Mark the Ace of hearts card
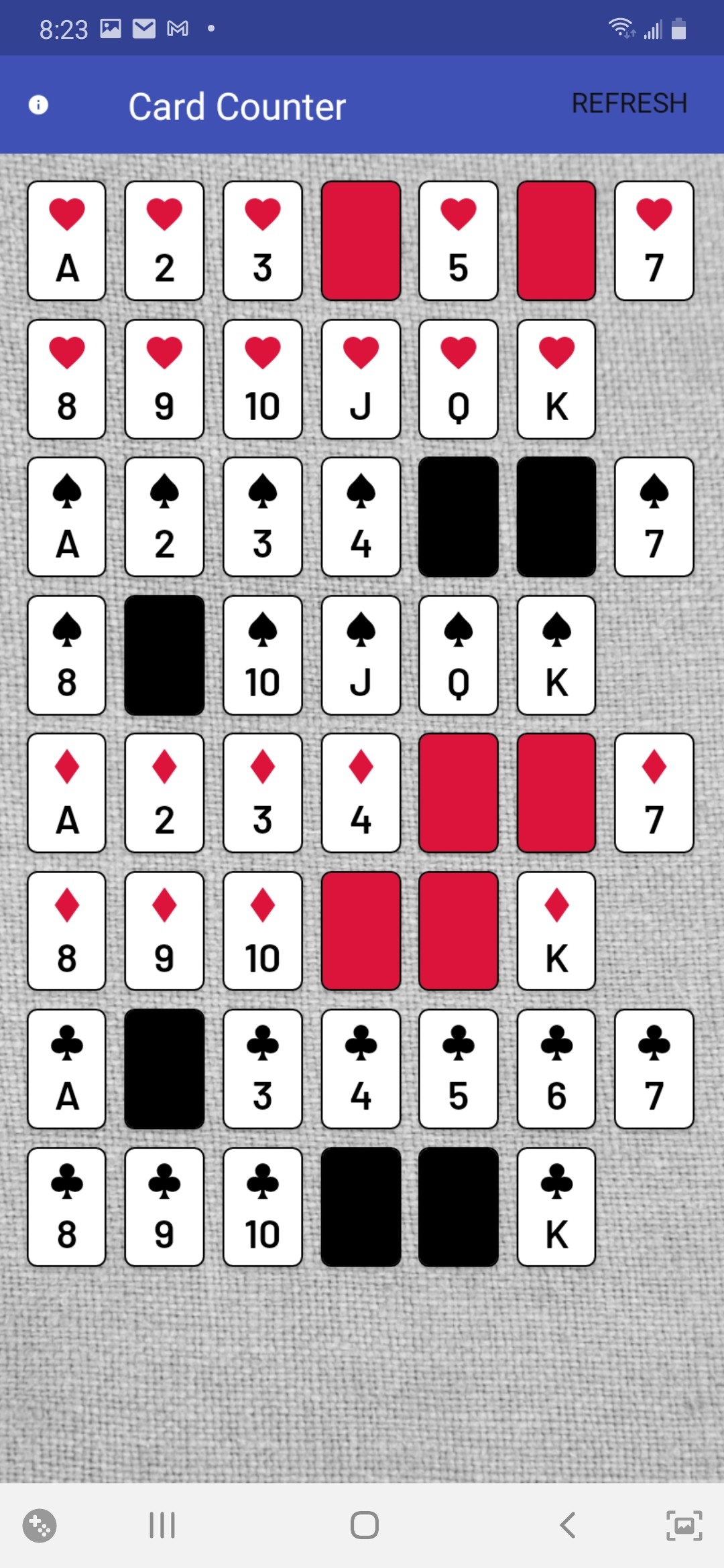The width and height of the screenshot is (724, 1568). tap(66, 241)
